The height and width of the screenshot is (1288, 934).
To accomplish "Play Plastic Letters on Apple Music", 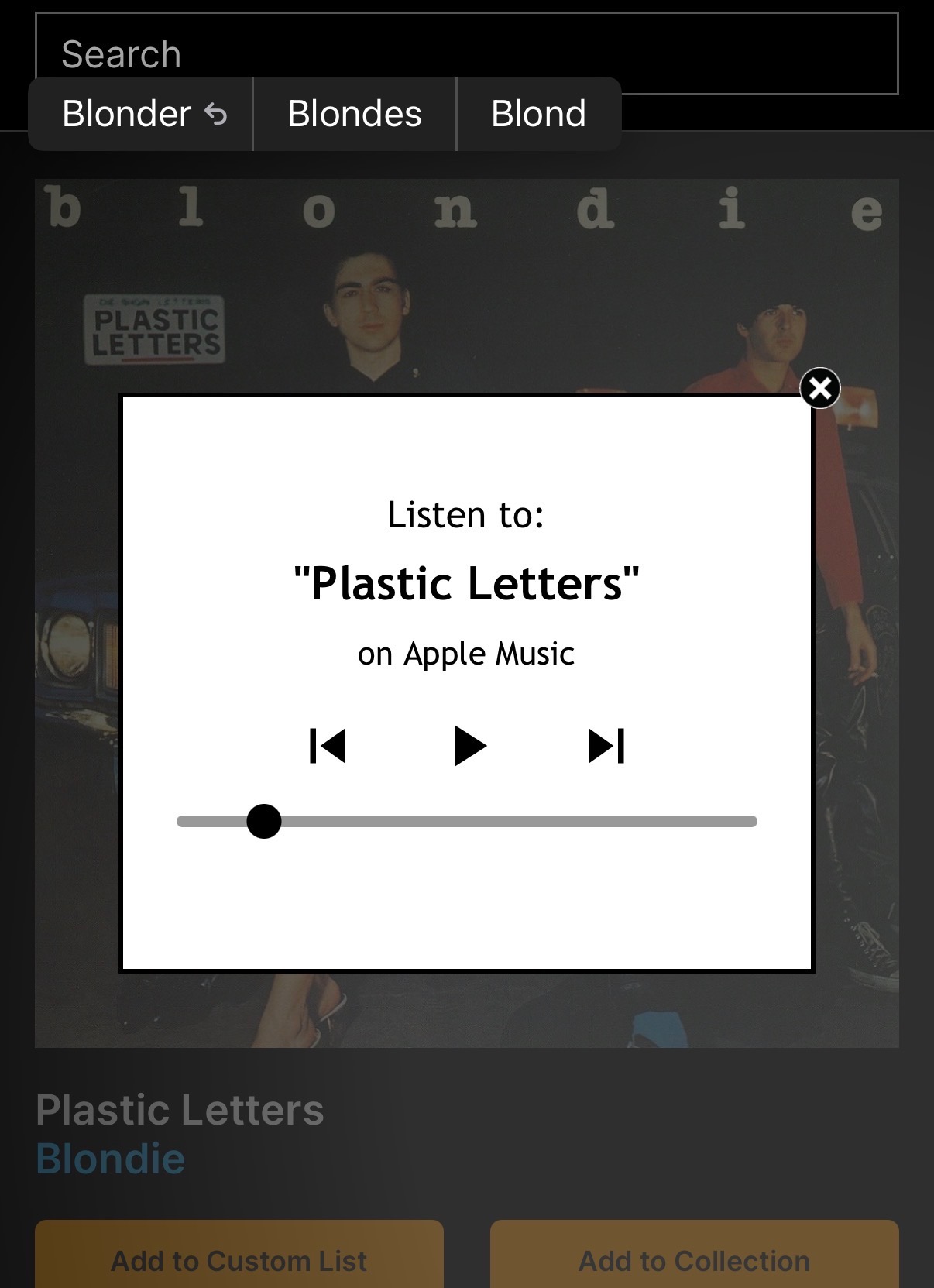I will click(469, 746).
